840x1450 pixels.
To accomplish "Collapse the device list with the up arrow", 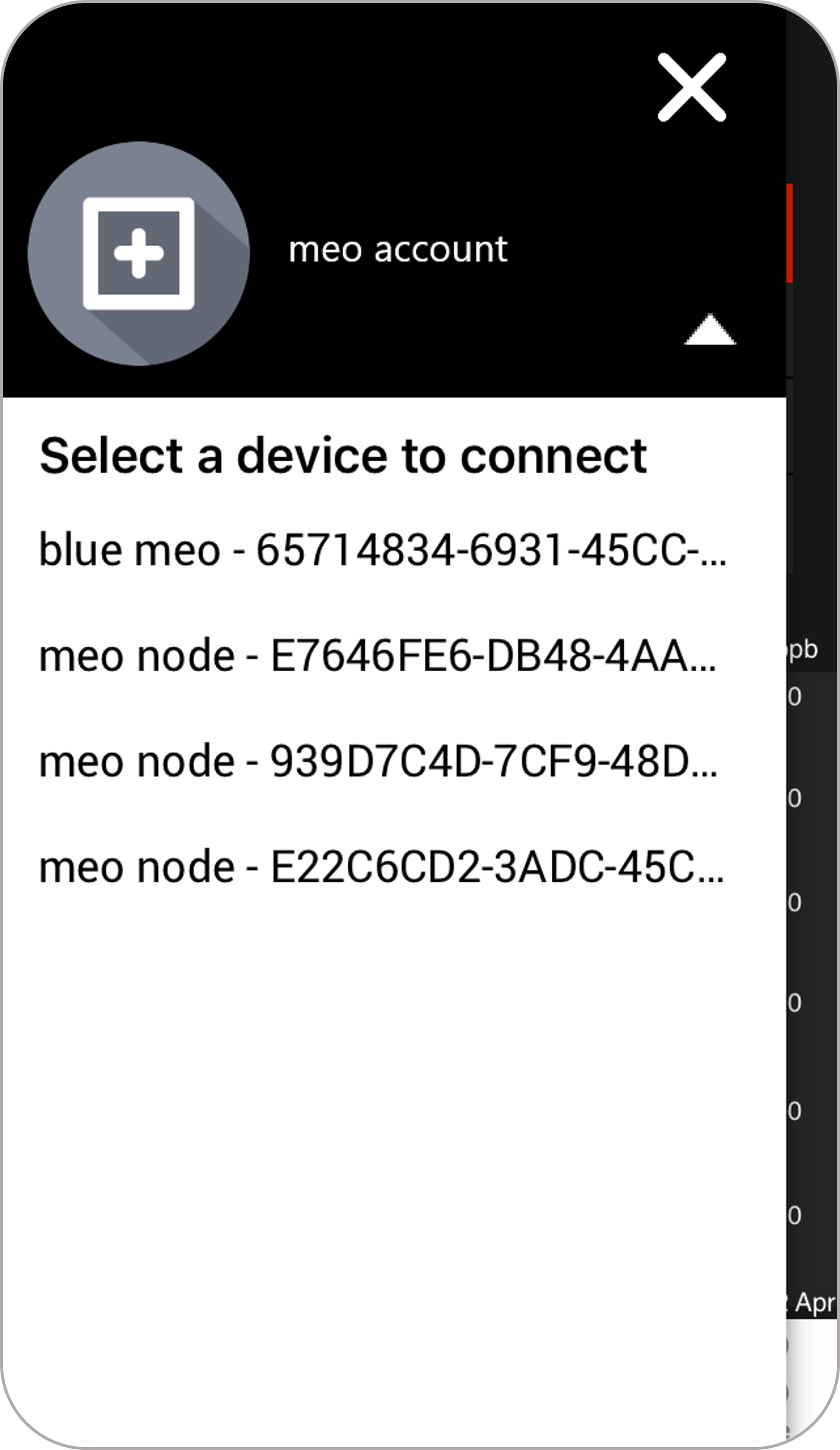I will [710, 329].
